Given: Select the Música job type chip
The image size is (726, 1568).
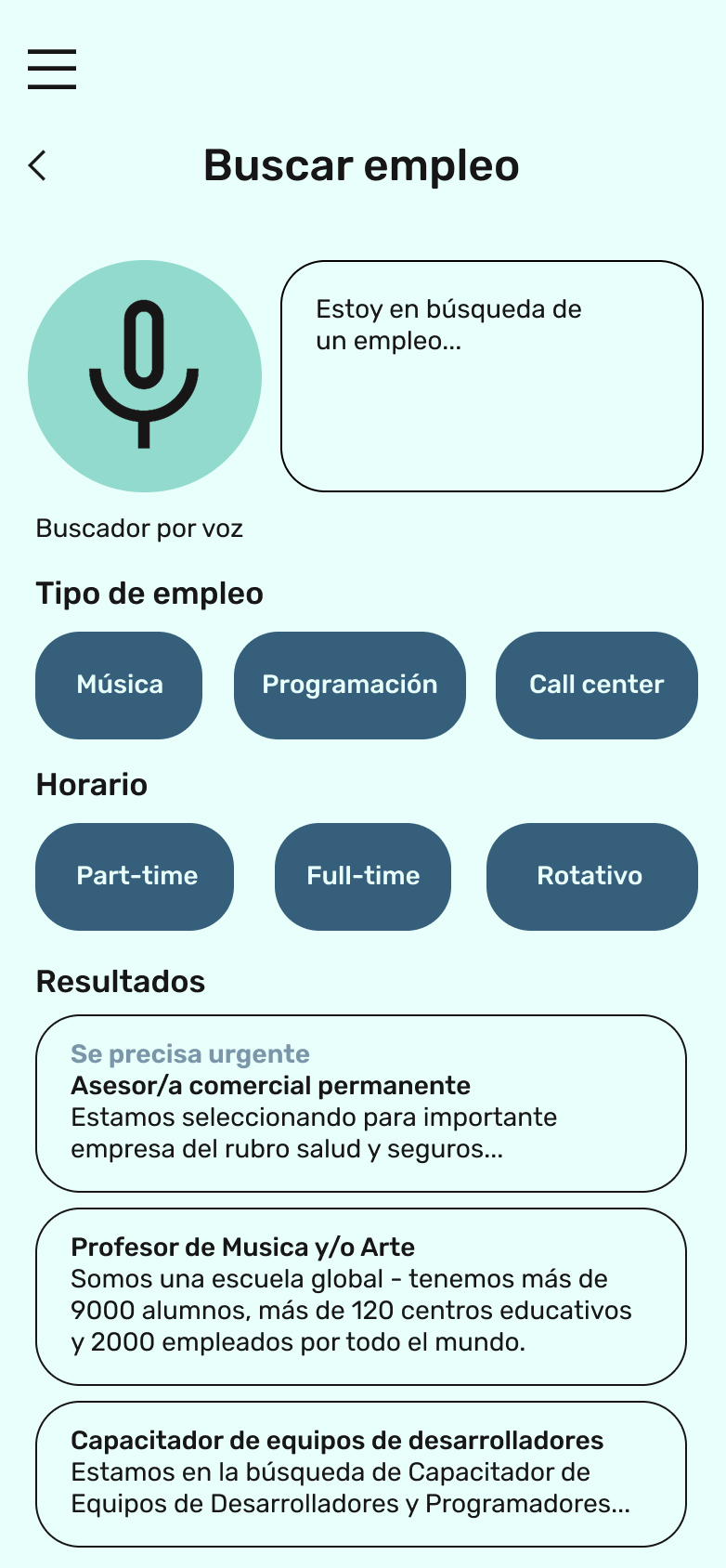Looking at the screenshot, I should pyautogui.click(x=119, y=686).
